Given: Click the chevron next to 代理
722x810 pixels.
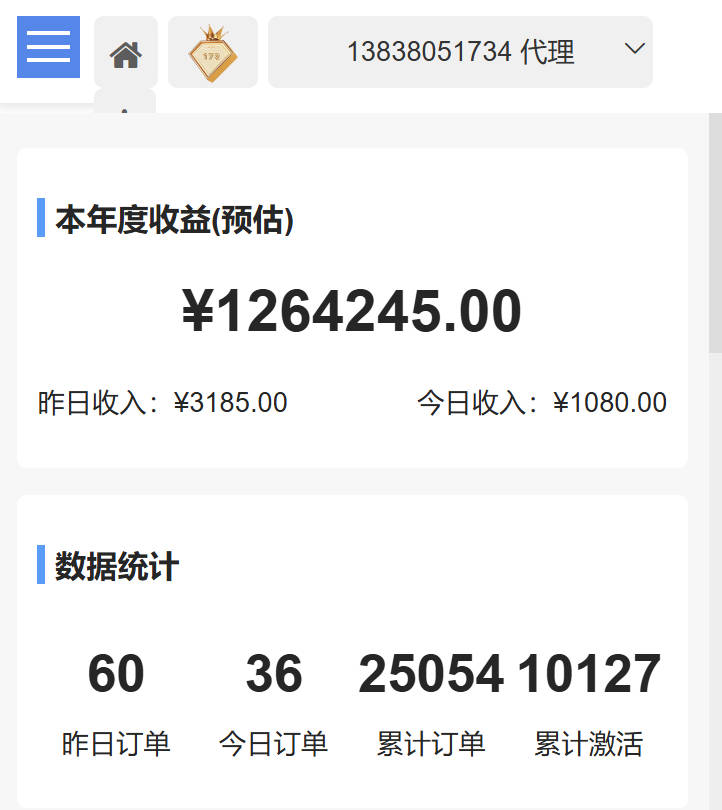Looking at the screenshot, I should coord(633,50).
